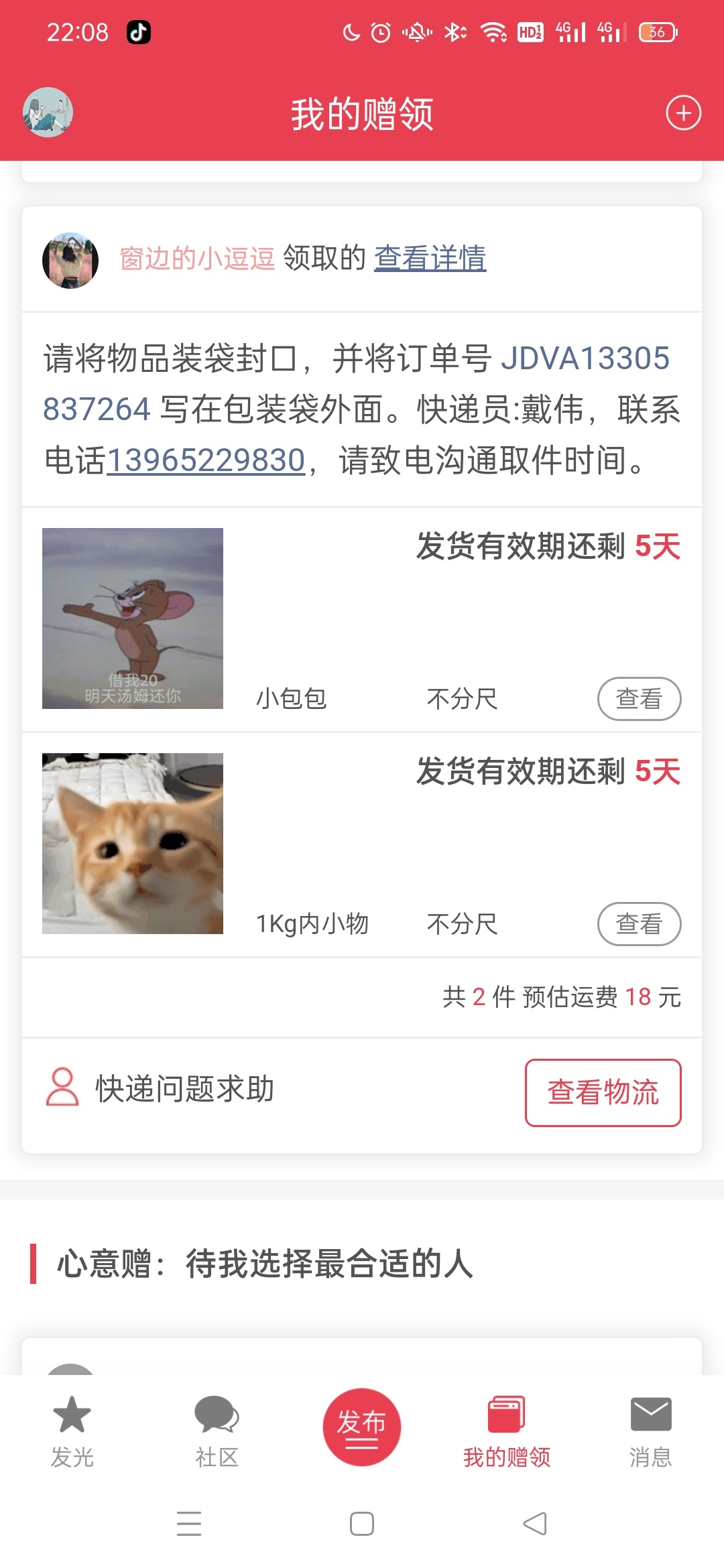This screenshot has width=724, height=1568.
Task: Open the profile avatar in the header
Action: (x=48, y=113)
